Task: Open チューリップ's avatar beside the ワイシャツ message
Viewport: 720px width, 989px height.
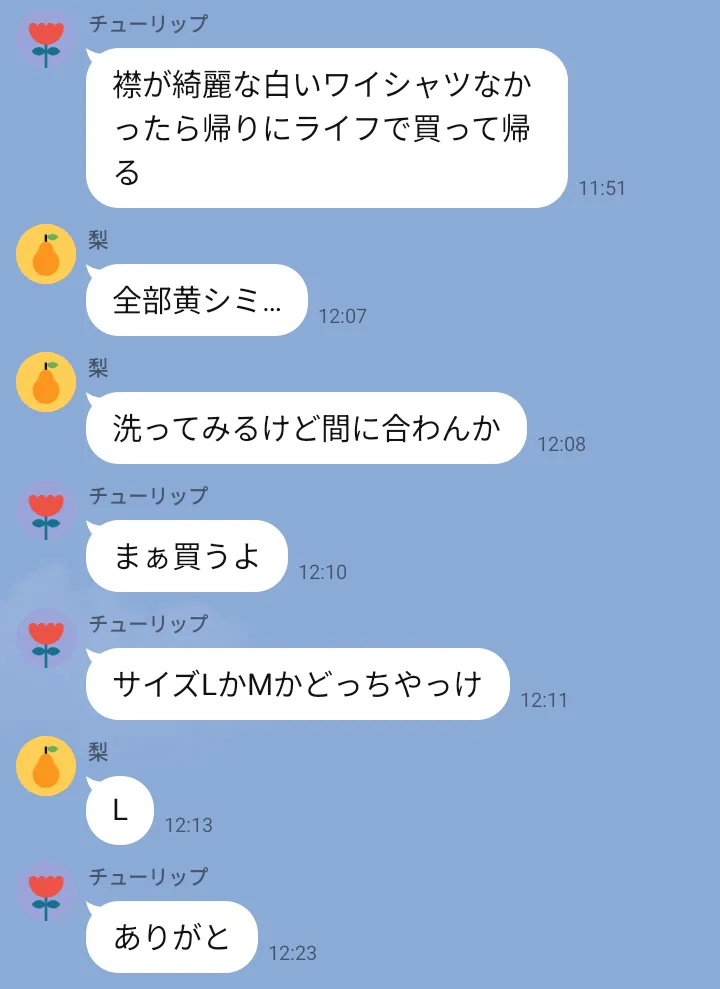Action: click(46, 39)
